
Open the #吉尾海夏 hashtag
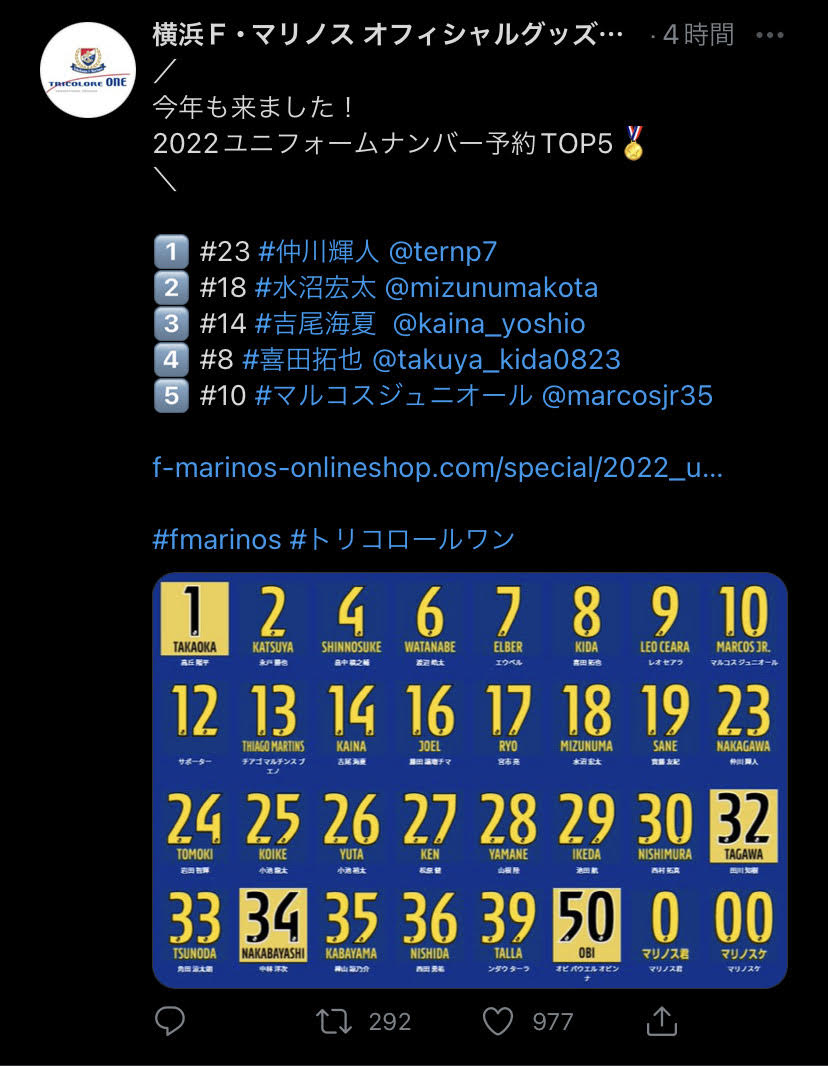tap(315, 324)
